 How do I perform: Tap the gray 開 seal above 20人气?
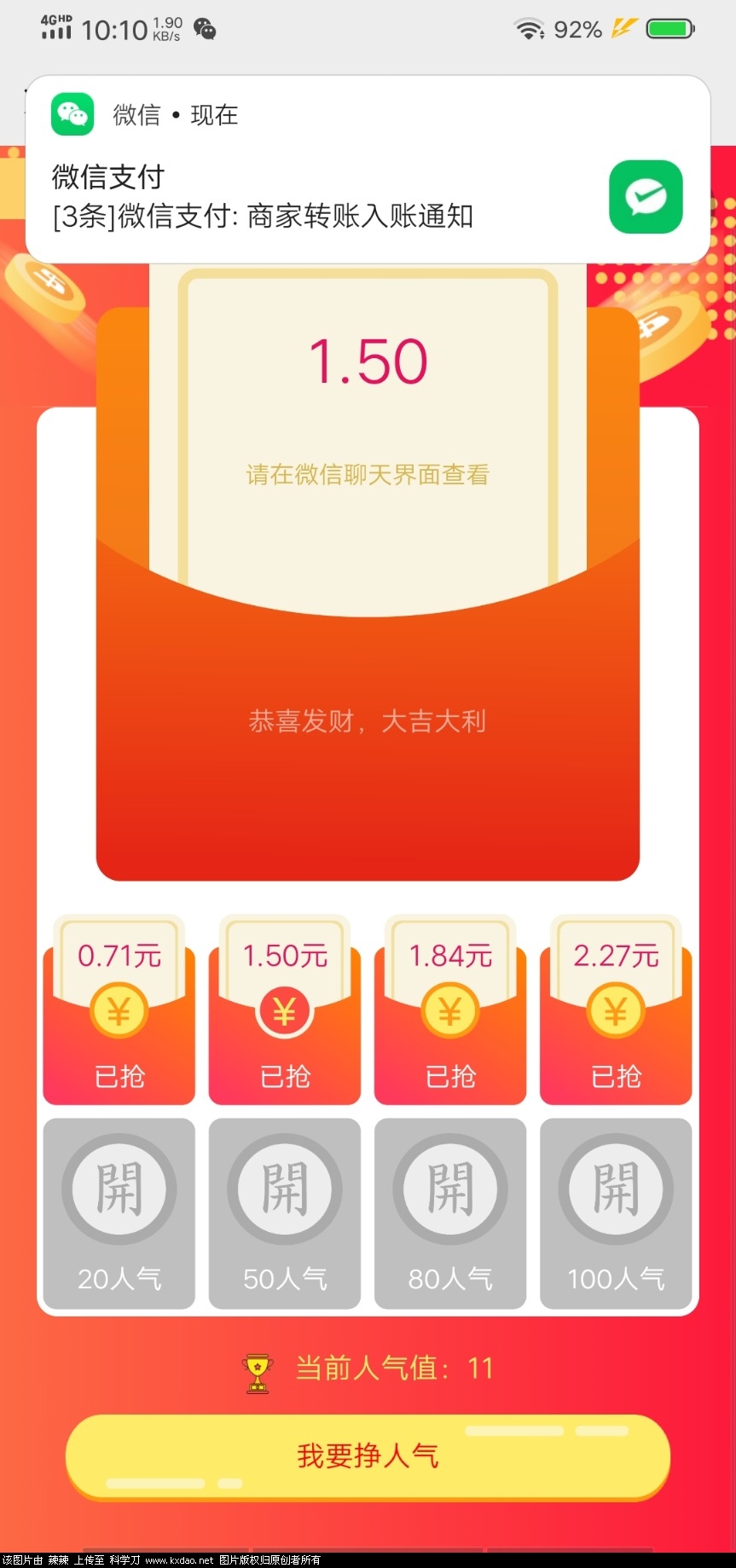[x=119, y=1188]
